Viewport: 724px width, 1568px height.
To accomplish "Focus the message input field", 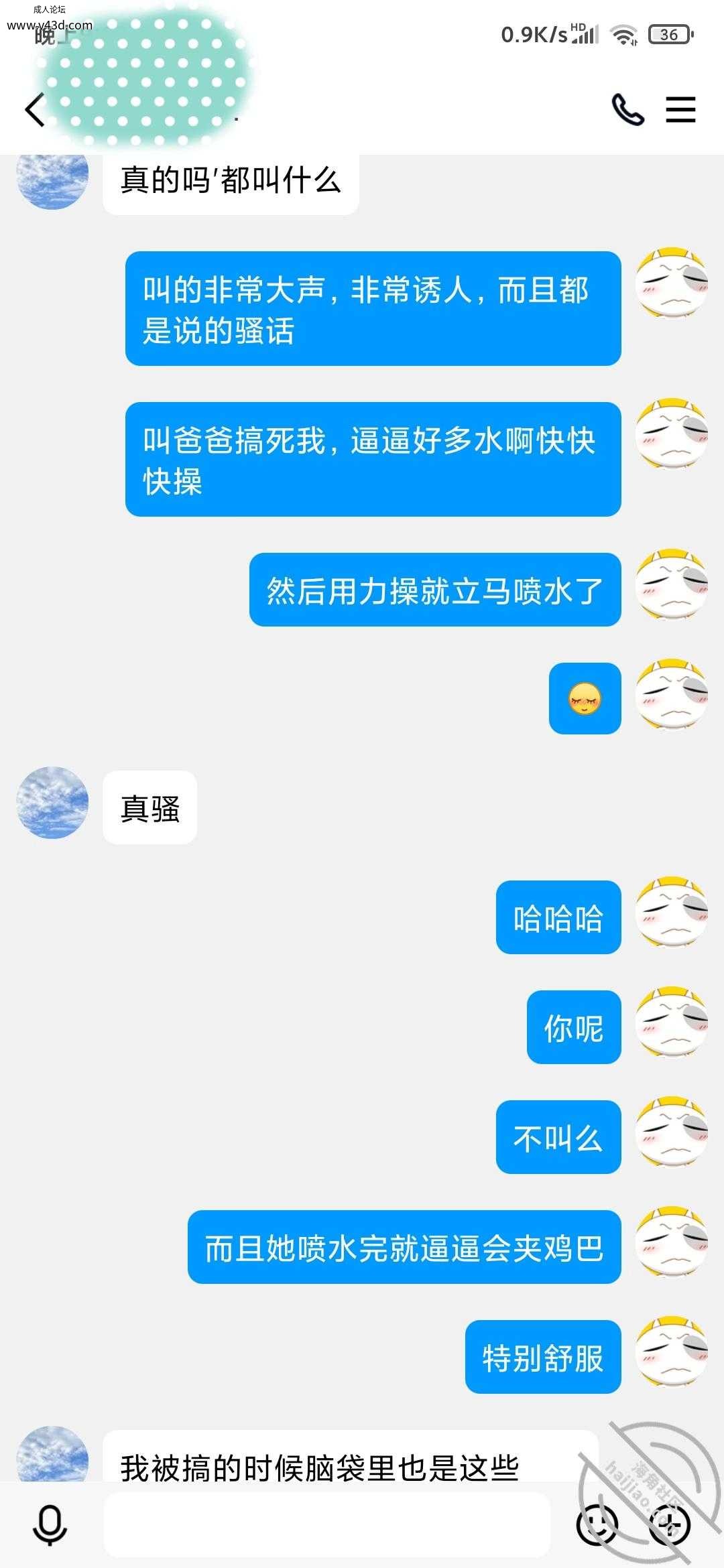I will coord(327,1524).
